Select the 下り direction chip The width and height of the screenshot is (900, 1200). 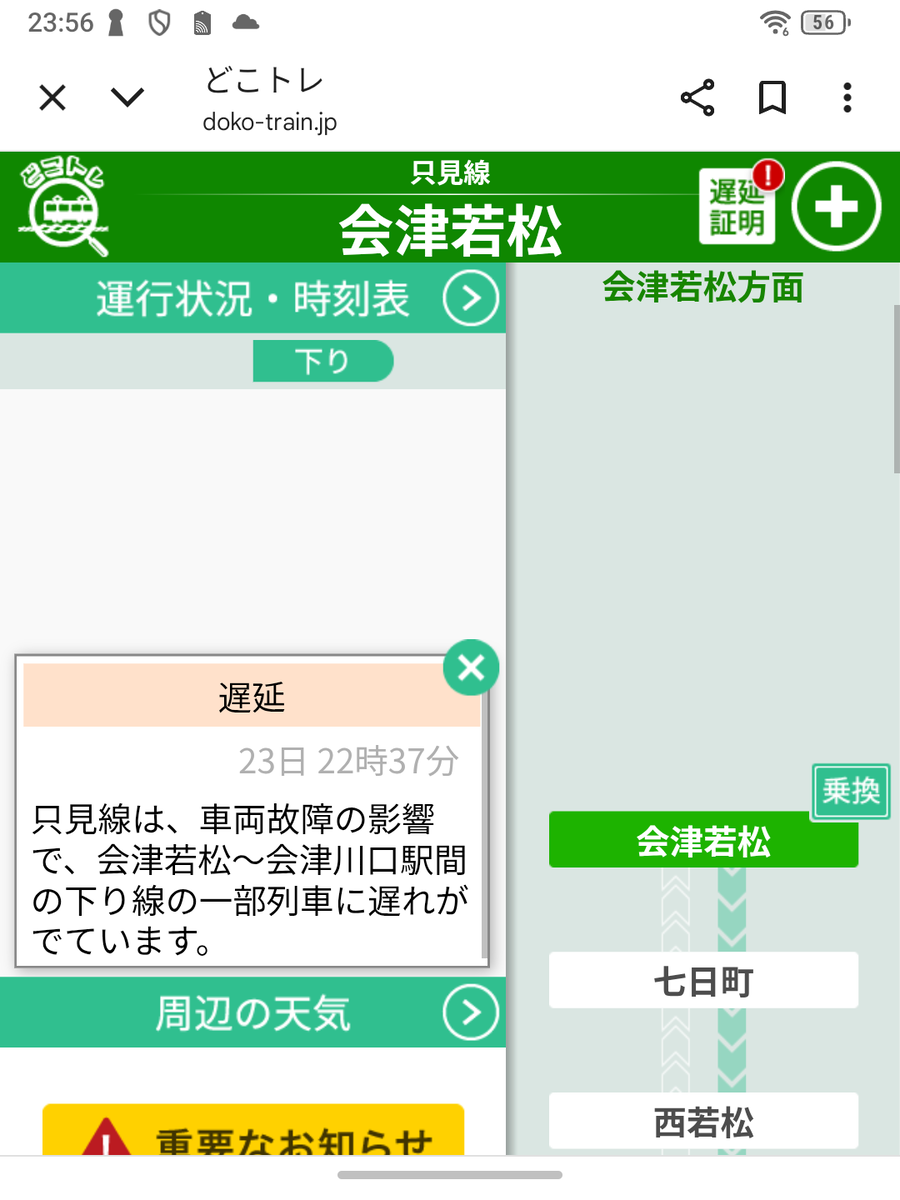point(322,361)
